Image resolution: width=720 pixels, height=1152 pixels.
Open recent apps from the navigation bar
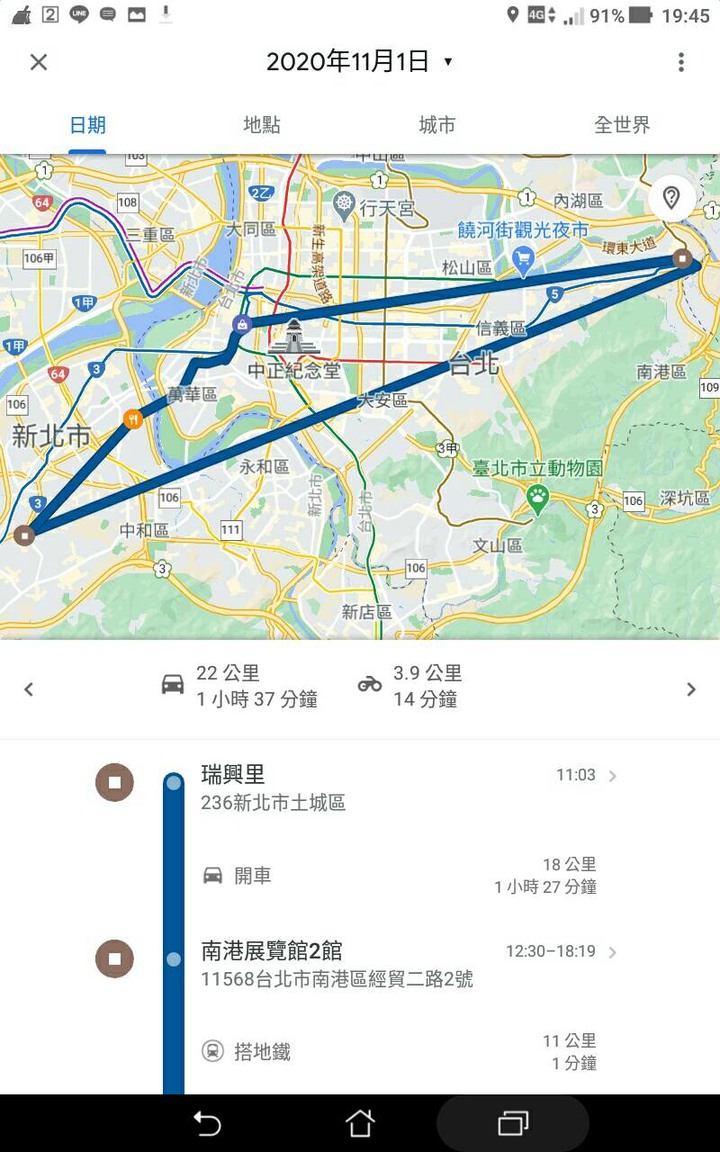[513, 1123]
